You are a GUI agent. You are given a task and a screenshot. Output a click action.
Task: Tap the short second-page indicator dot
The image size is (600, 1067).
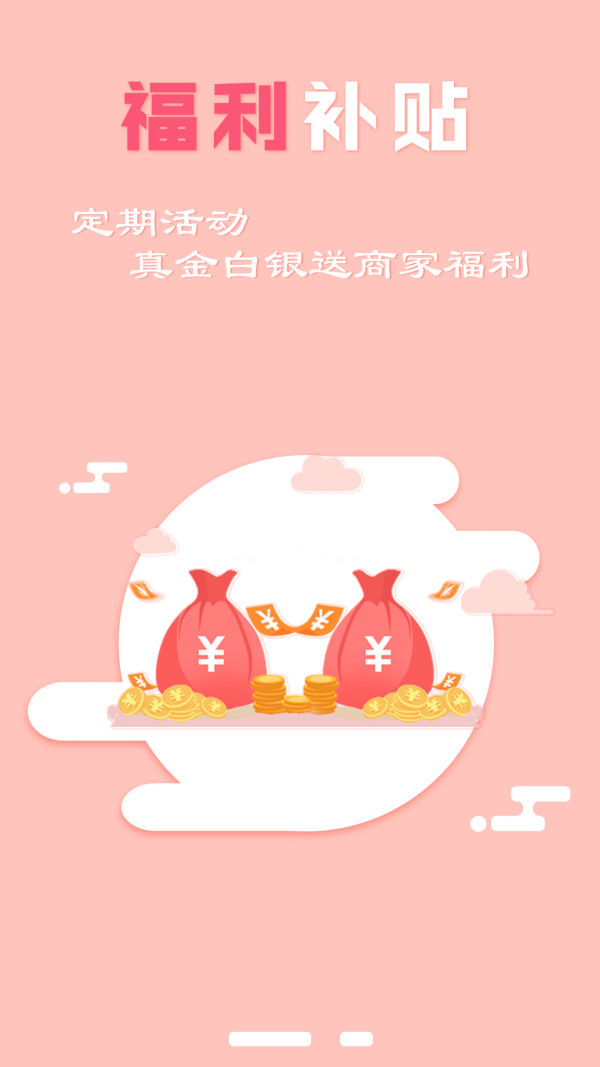[356, 1039]
